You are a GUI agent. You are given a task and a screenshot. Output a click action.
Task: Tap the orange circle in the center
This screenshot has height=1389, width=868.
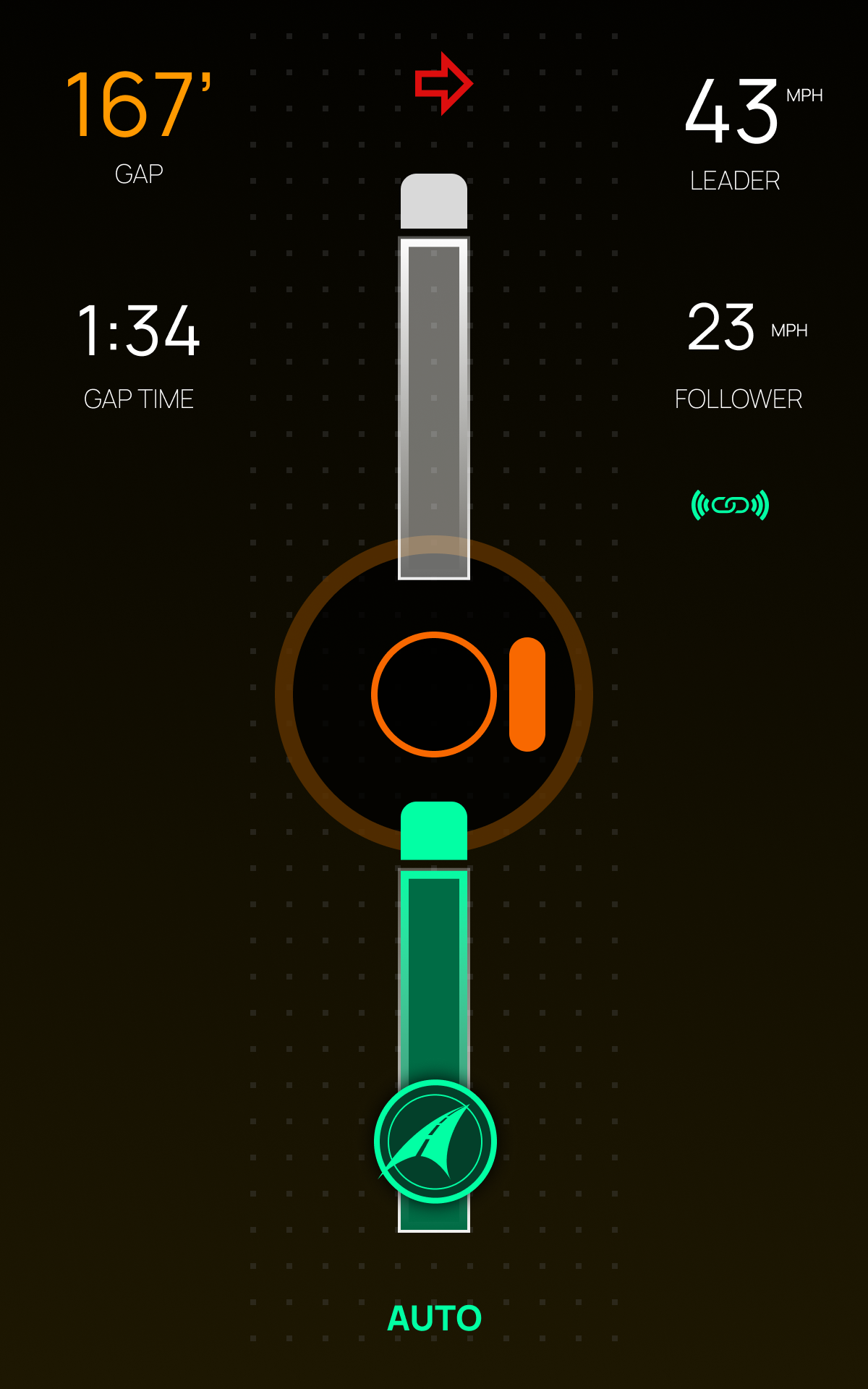434,694
